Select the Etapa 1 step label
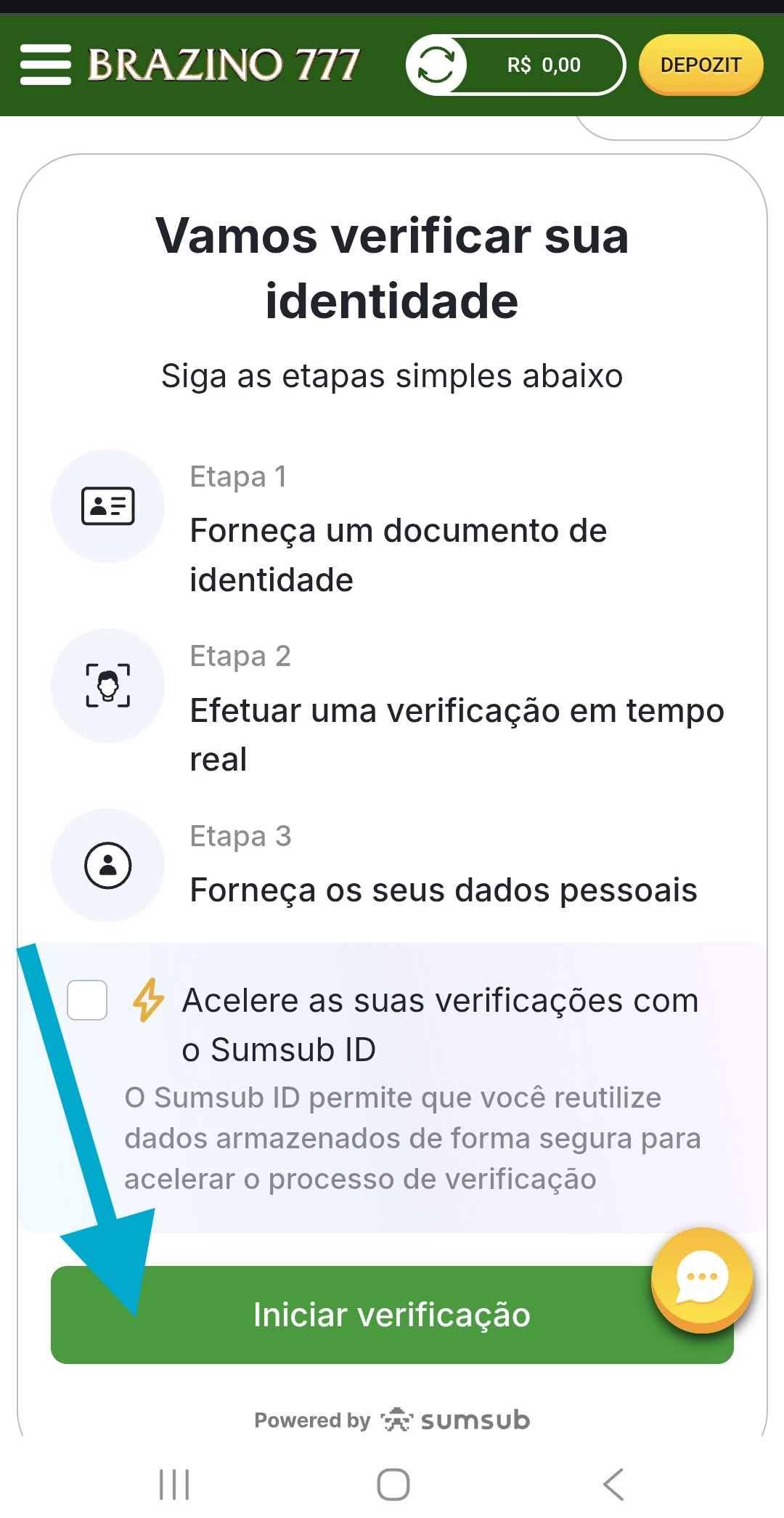Image resolution: width=784 pixels, height=1518 pixels. [x=238, y=476]
